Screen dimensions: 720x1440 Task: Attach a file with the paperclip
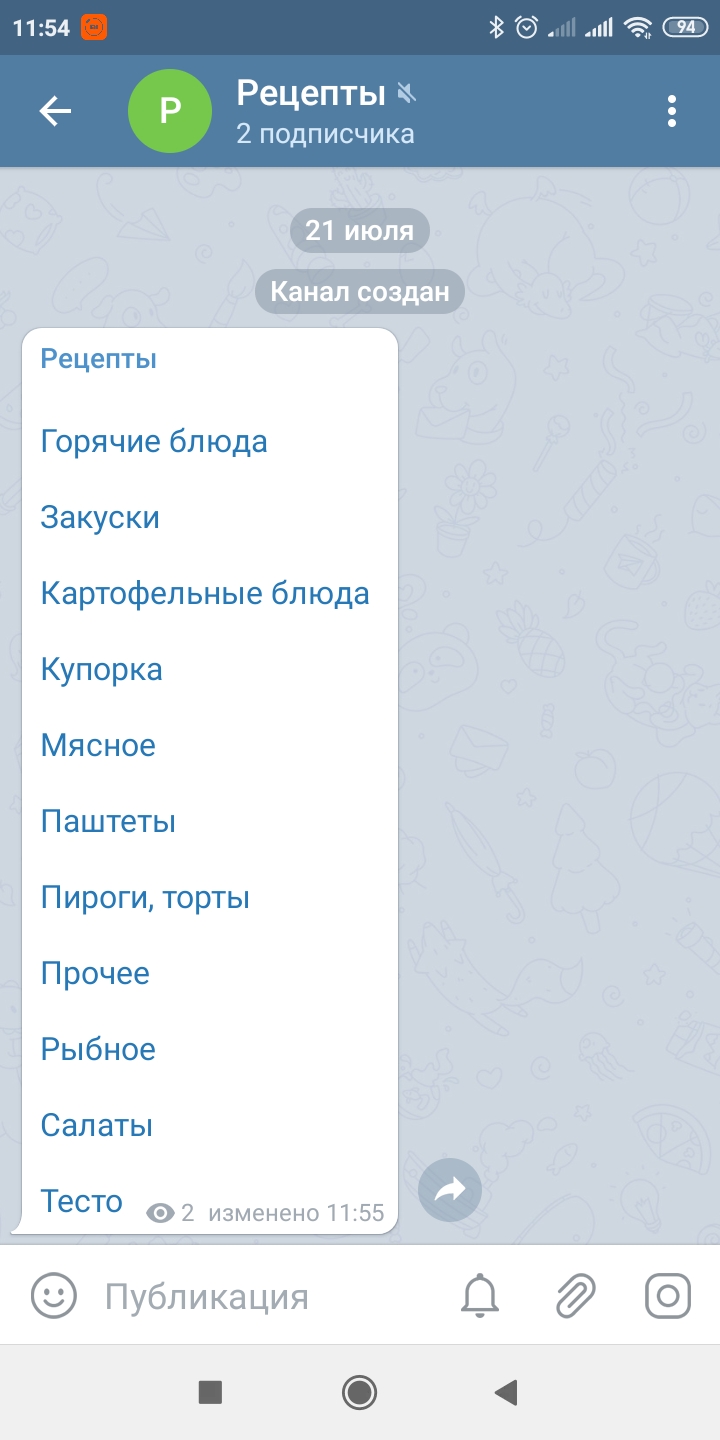click(576, 1296)
